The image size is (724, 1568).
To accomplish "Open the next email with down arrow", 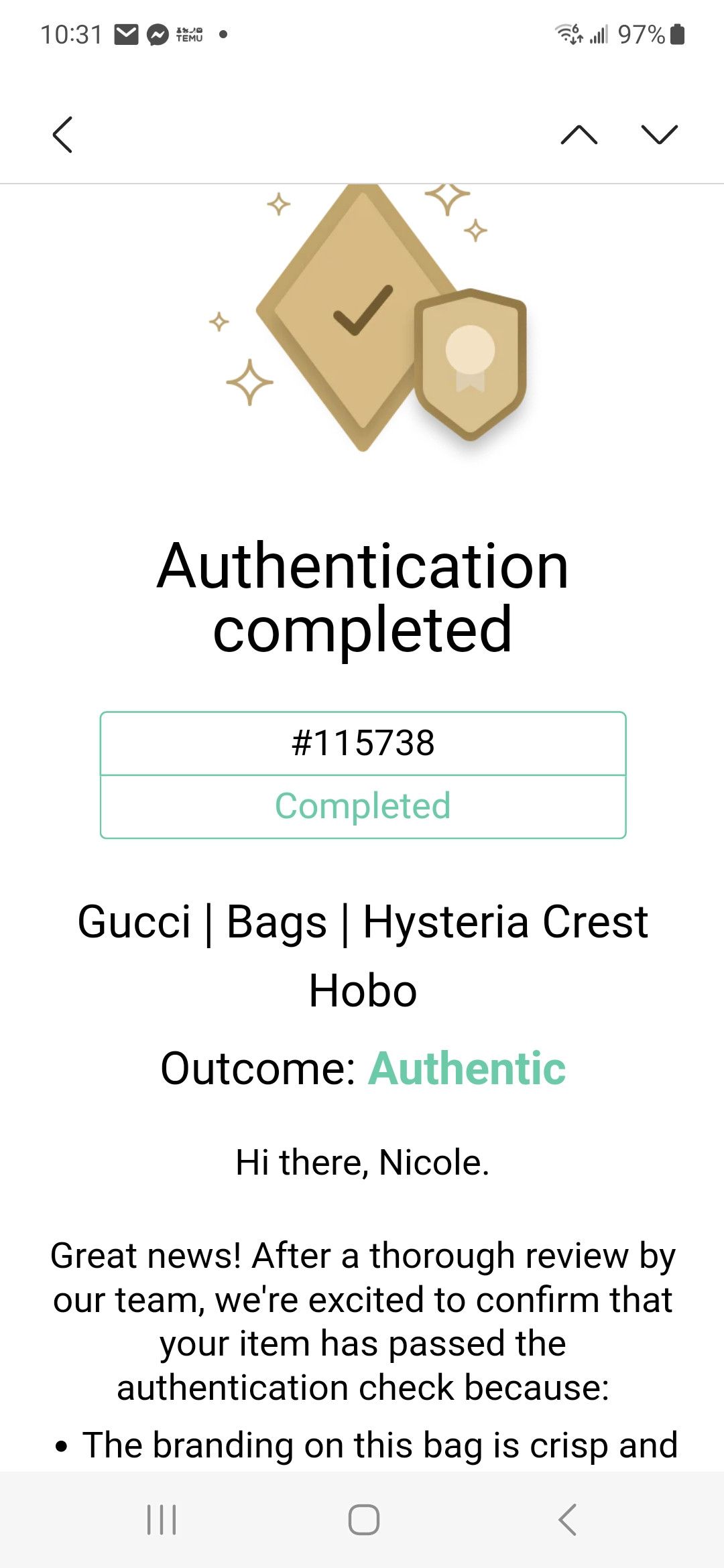I will [660, 135].
